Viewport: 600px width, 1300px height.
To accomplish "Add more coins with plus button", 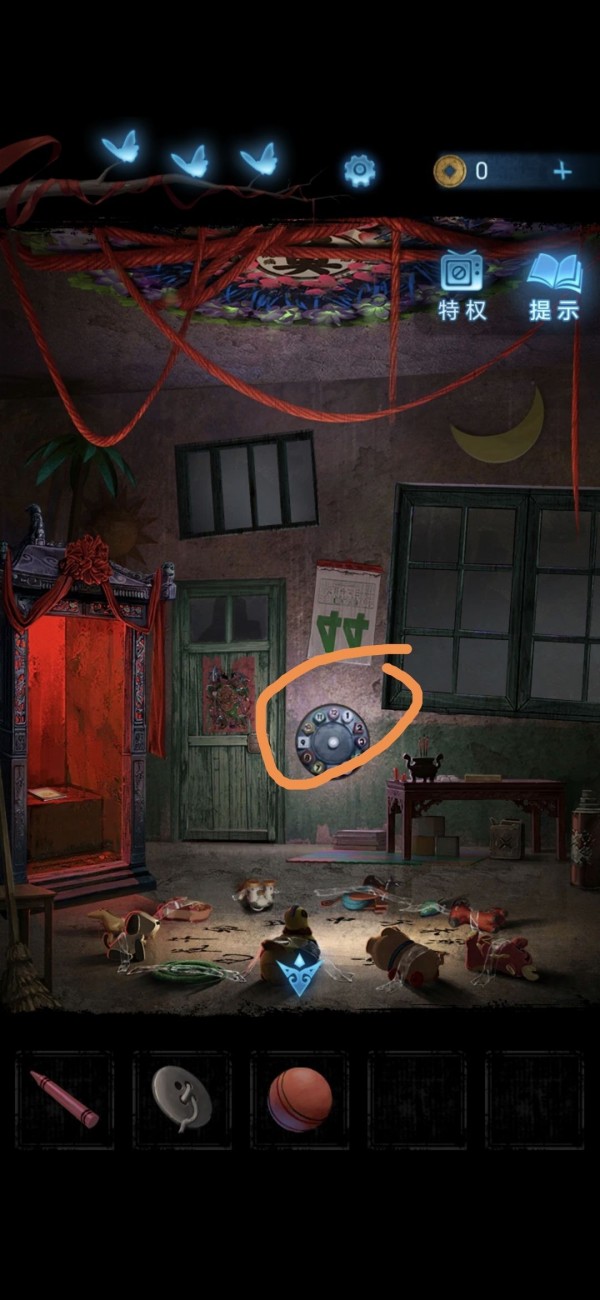I will point(562,171).
